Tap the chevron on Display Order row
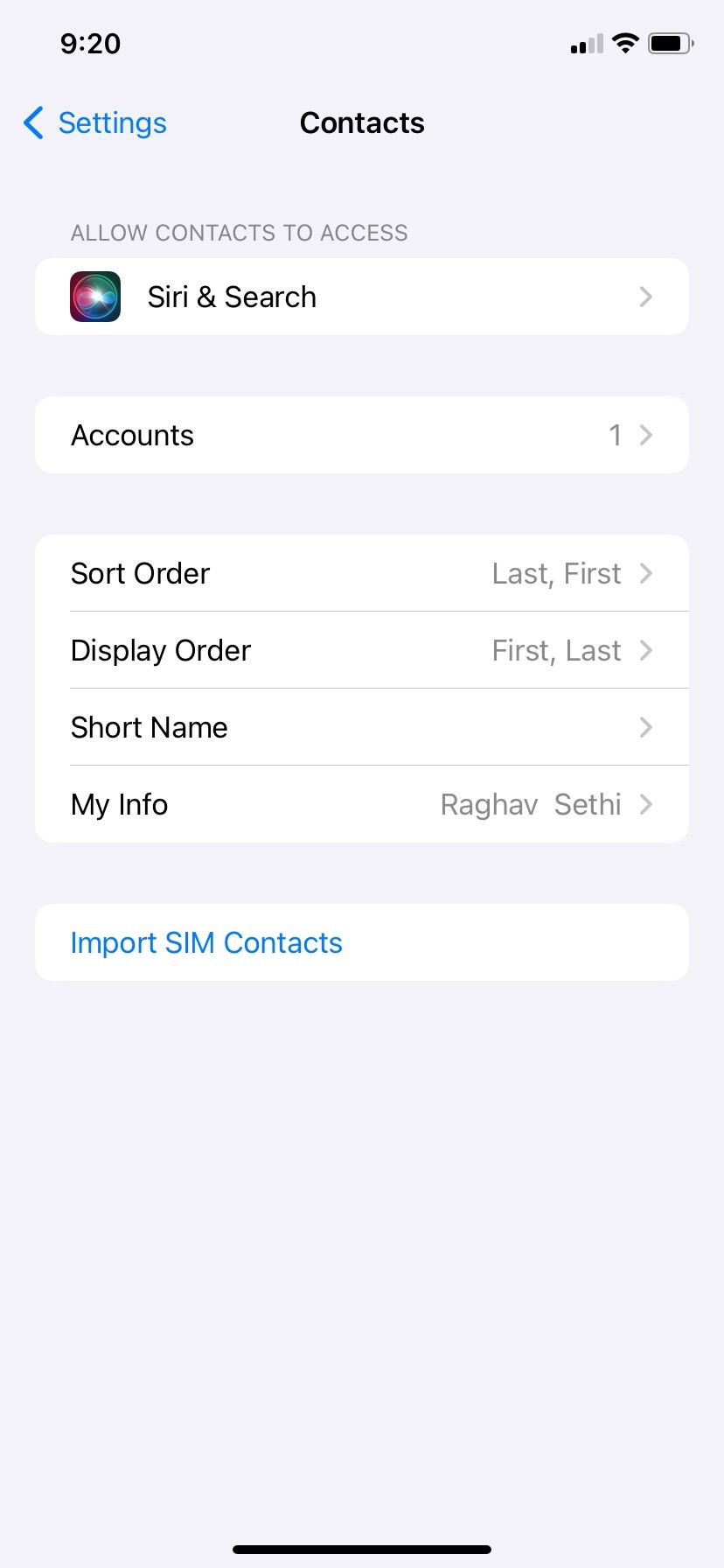 [646, 650]
